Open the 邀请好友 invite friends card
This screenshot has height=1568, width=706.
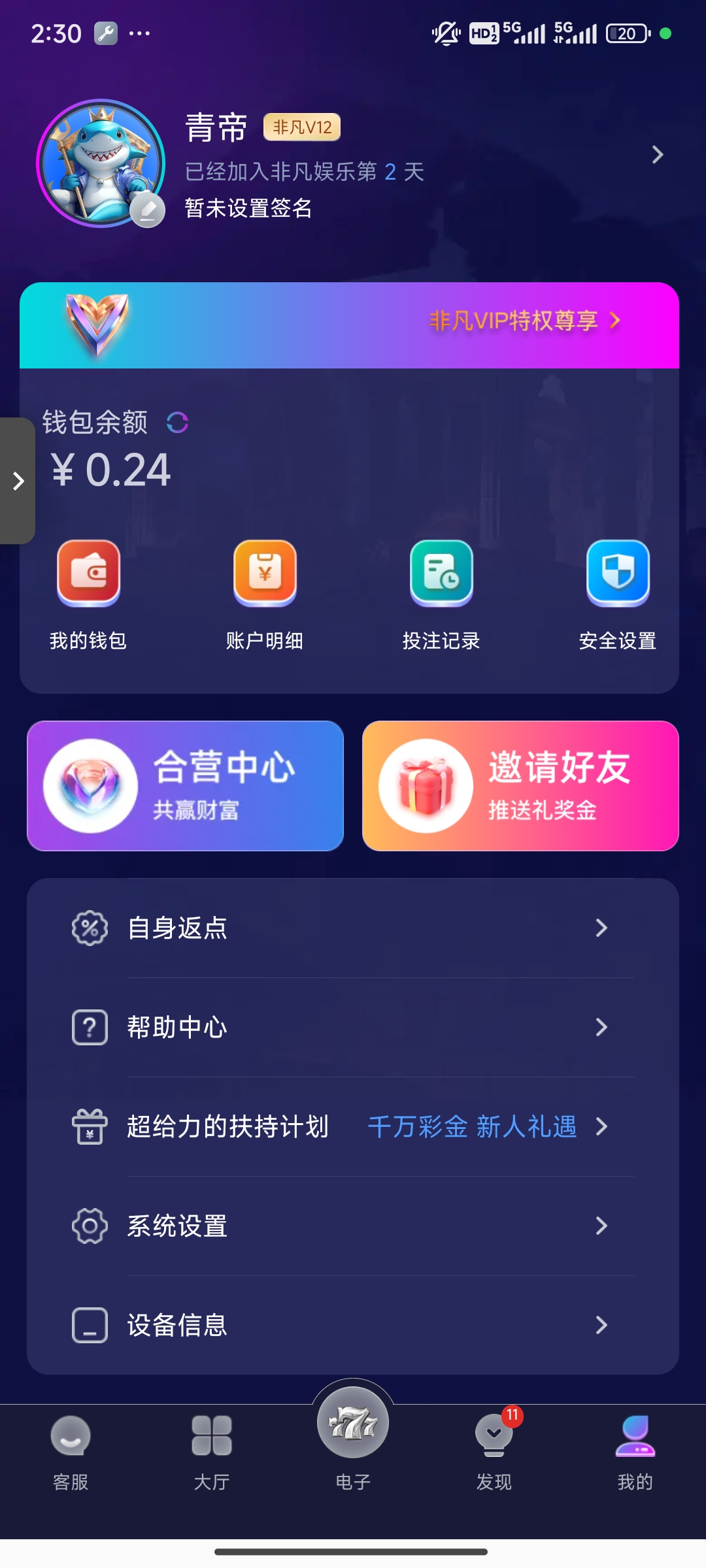pyautogui.click(x=520, y=785)
